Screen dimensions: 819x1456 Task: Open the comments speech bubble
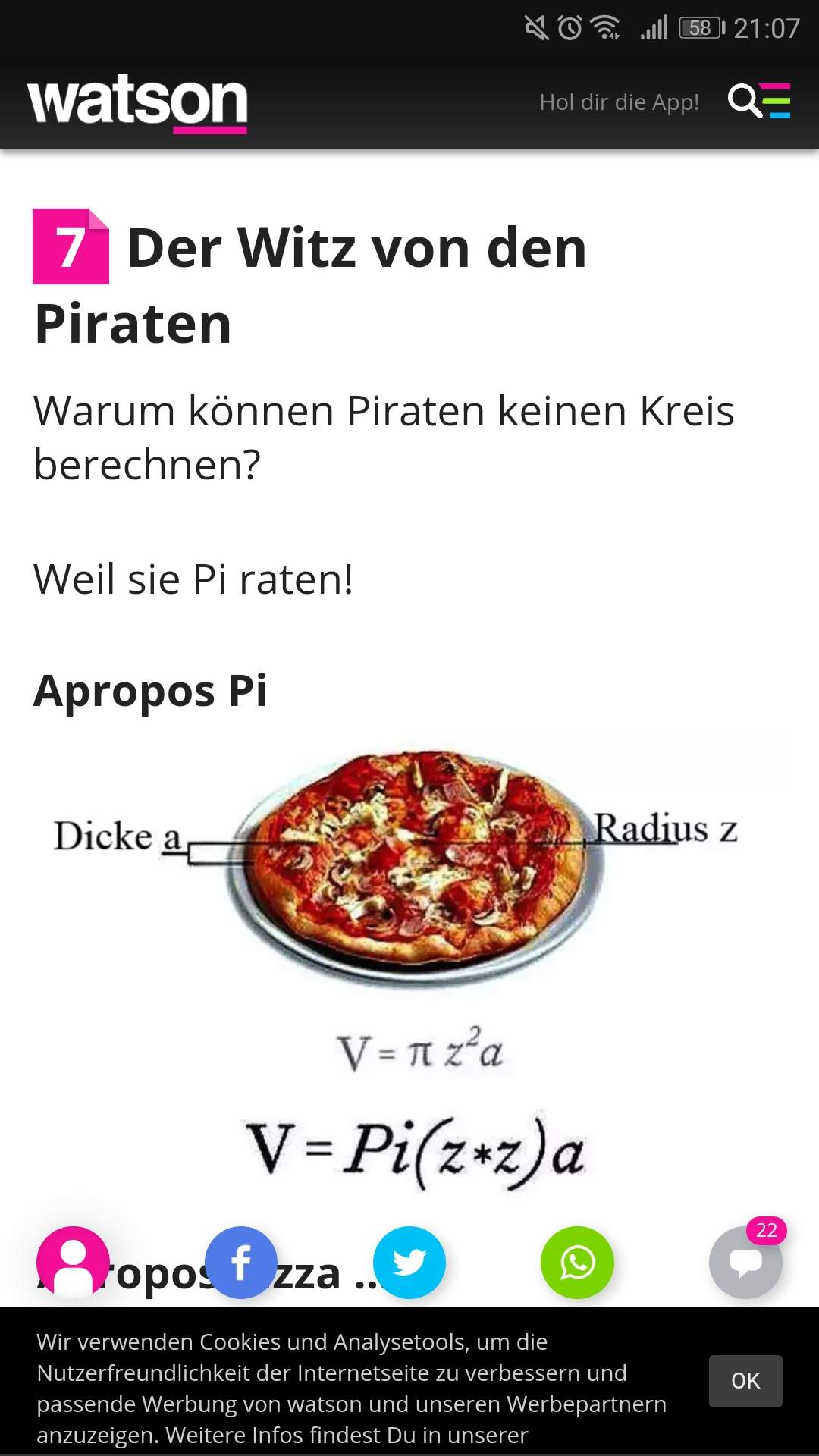[745, 1264]
